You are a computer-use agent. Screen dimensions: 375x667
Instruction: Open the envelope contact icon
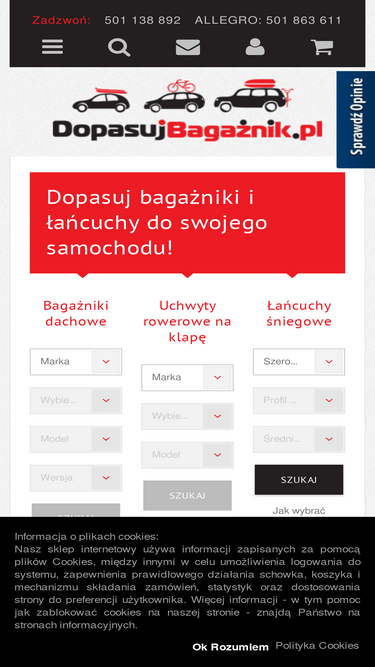coord(188,47)
